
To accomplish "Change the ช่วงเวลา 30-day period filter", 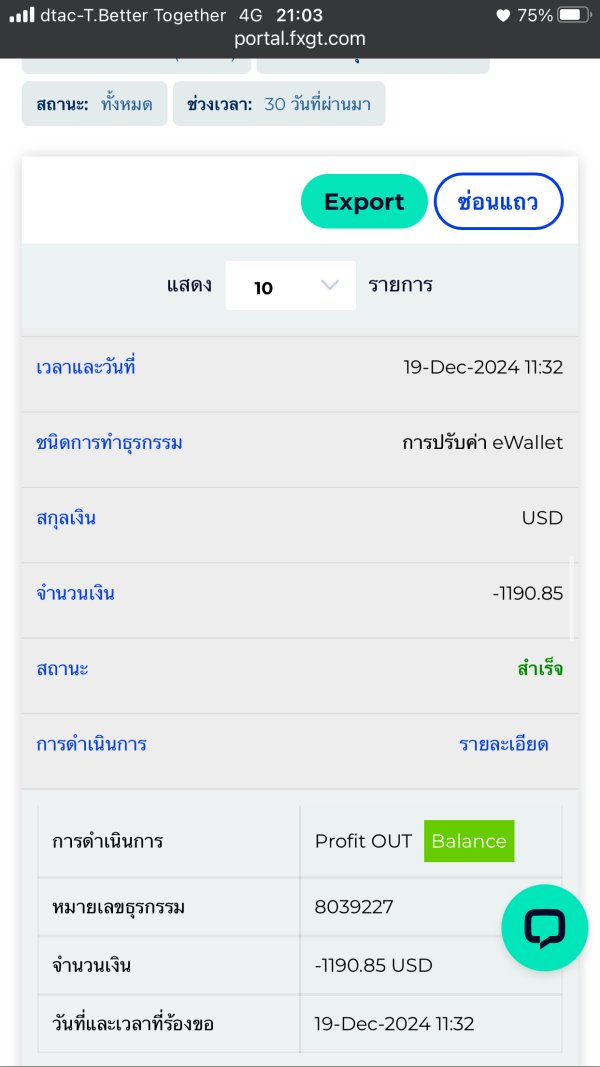I will pos(279,104).
